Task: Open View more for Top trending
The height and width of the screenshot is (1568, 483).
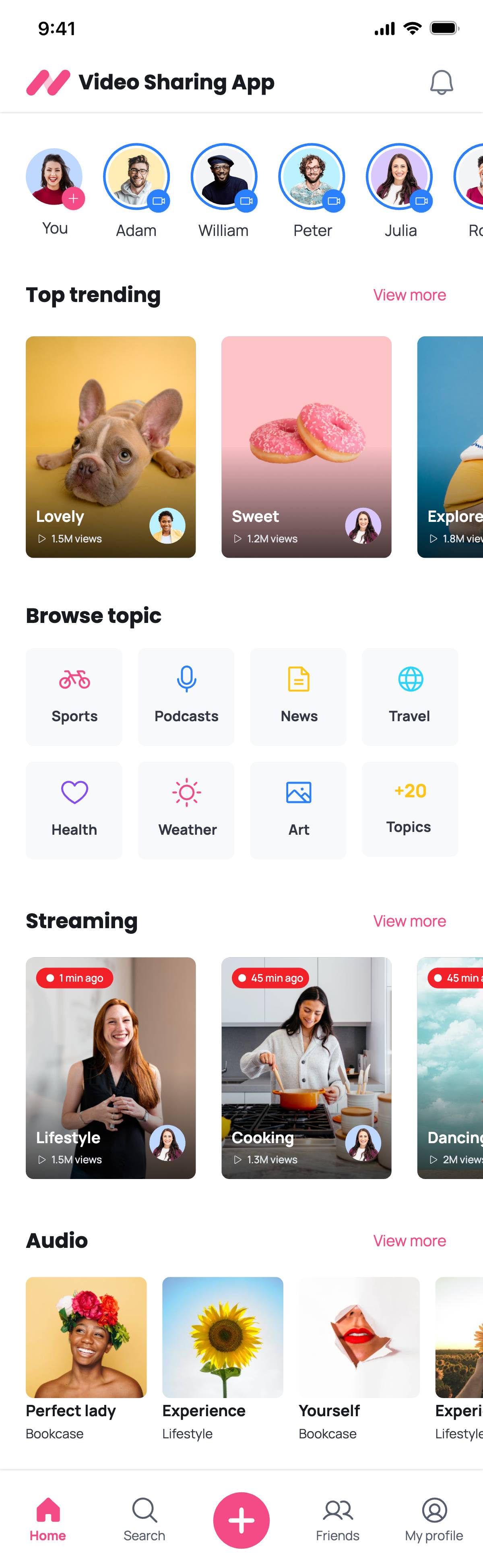Action: tap(409, 295)
